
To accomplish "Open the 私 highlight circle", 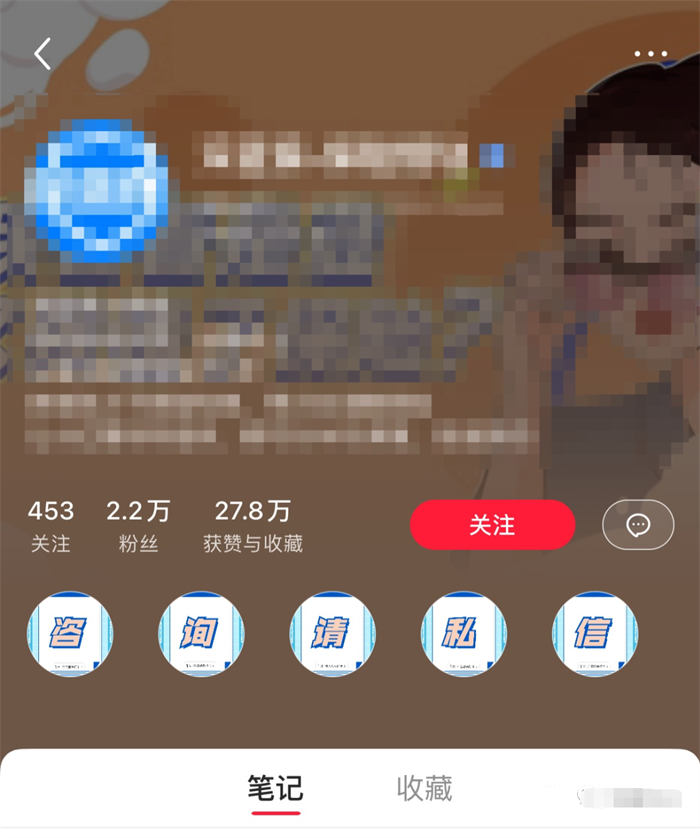I will [x=464, y=633].
